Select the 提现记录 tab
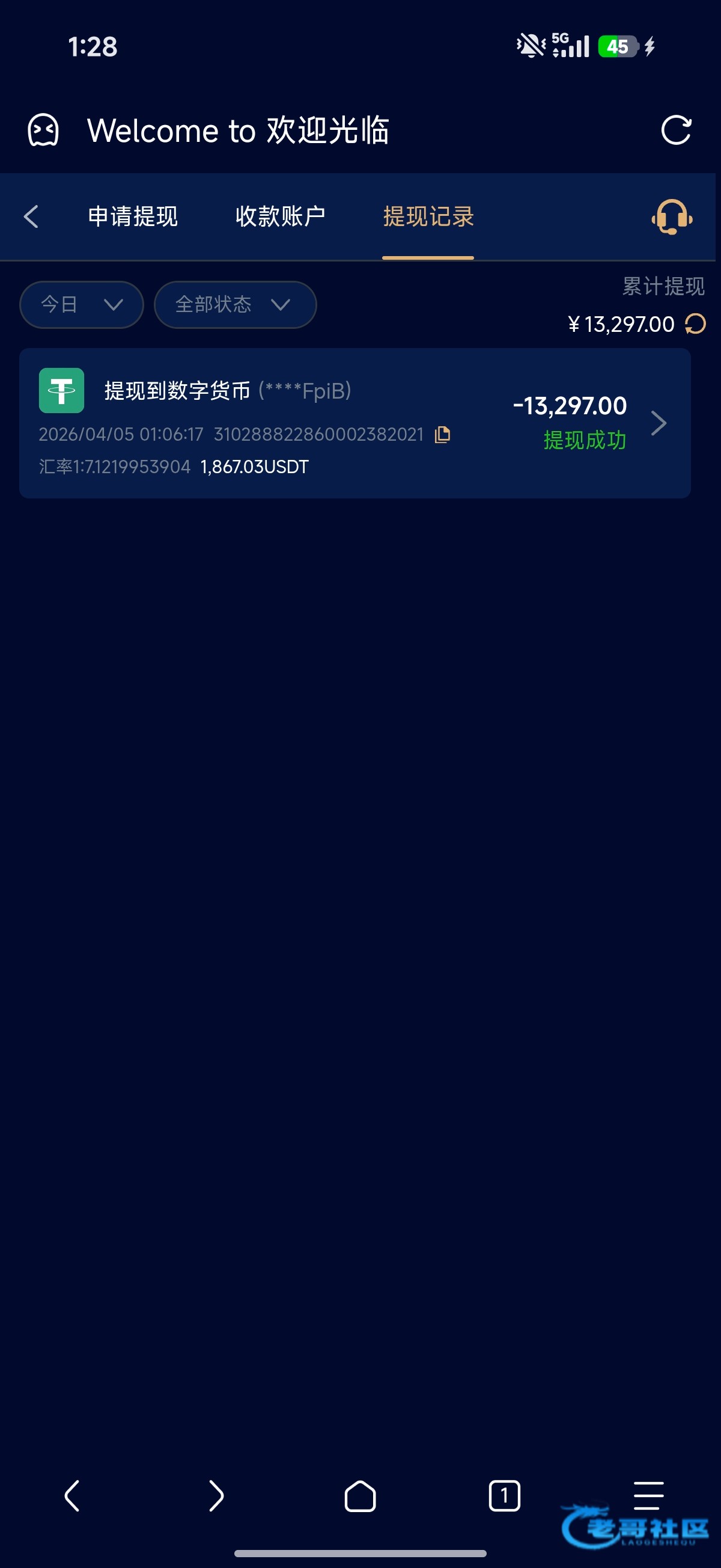The image size is (721, 1568). click(428, 216)
